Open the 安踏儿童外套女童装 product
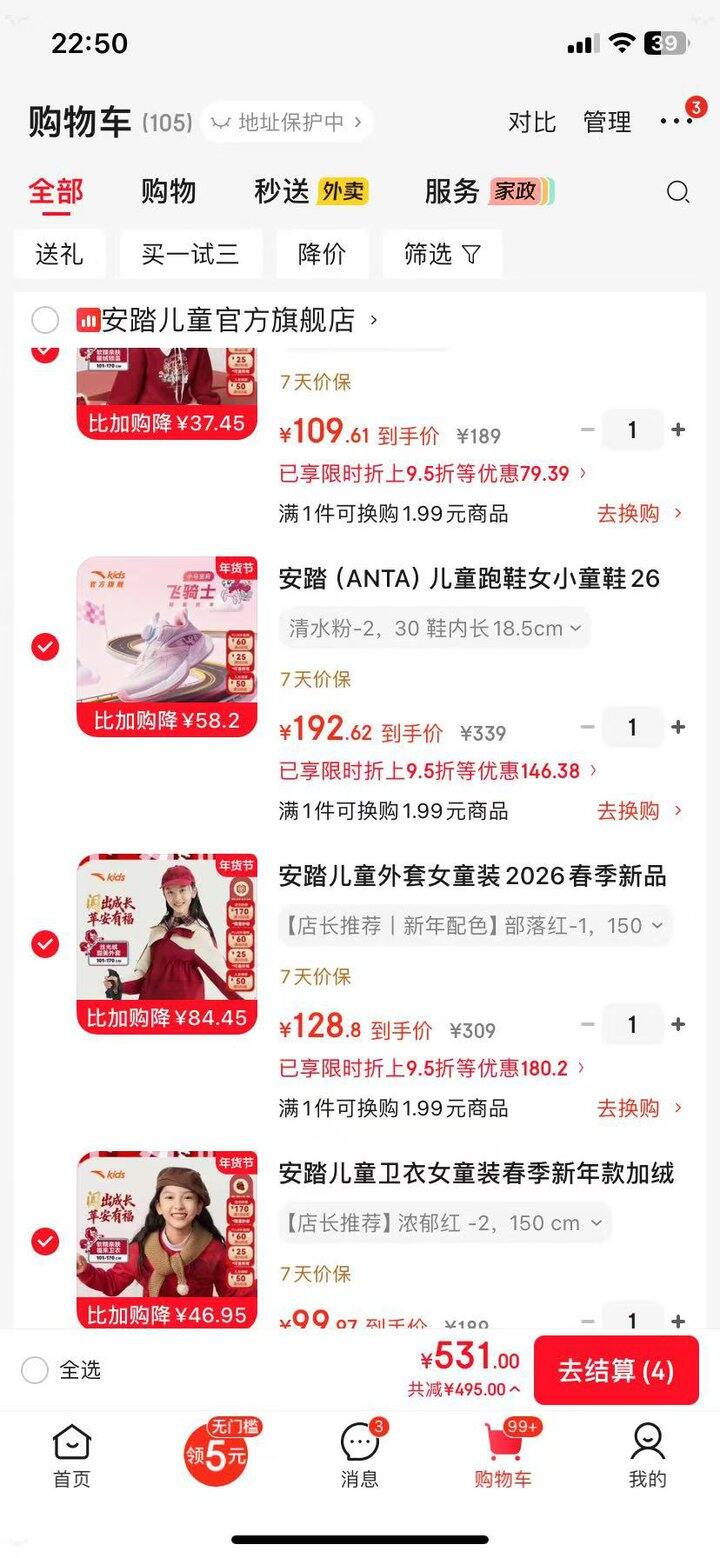This screenshot has height=1558, width=720. [472, 876]
